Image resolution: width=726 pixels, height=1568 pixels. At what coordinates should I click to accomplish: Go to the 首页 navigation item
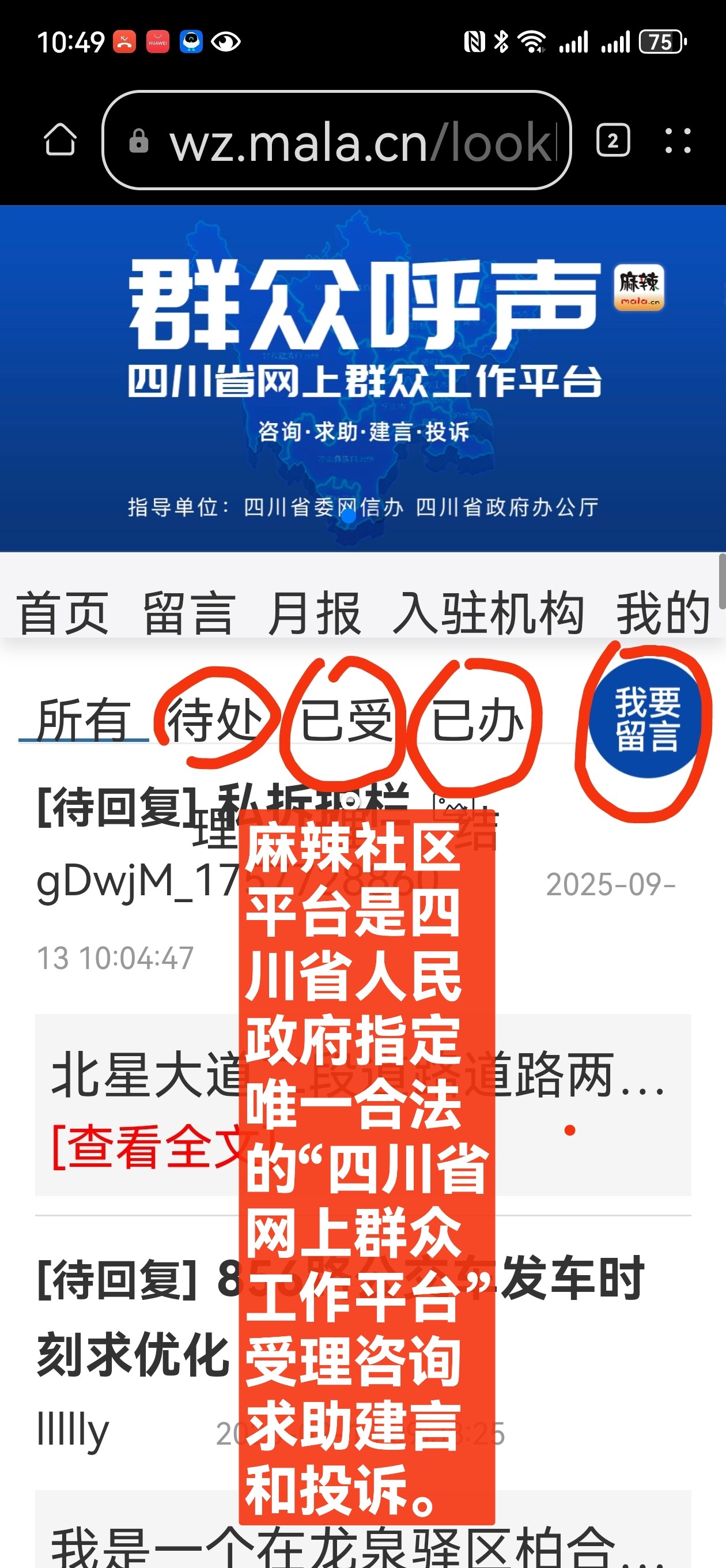pyautogui.click(x=63, y=613)
